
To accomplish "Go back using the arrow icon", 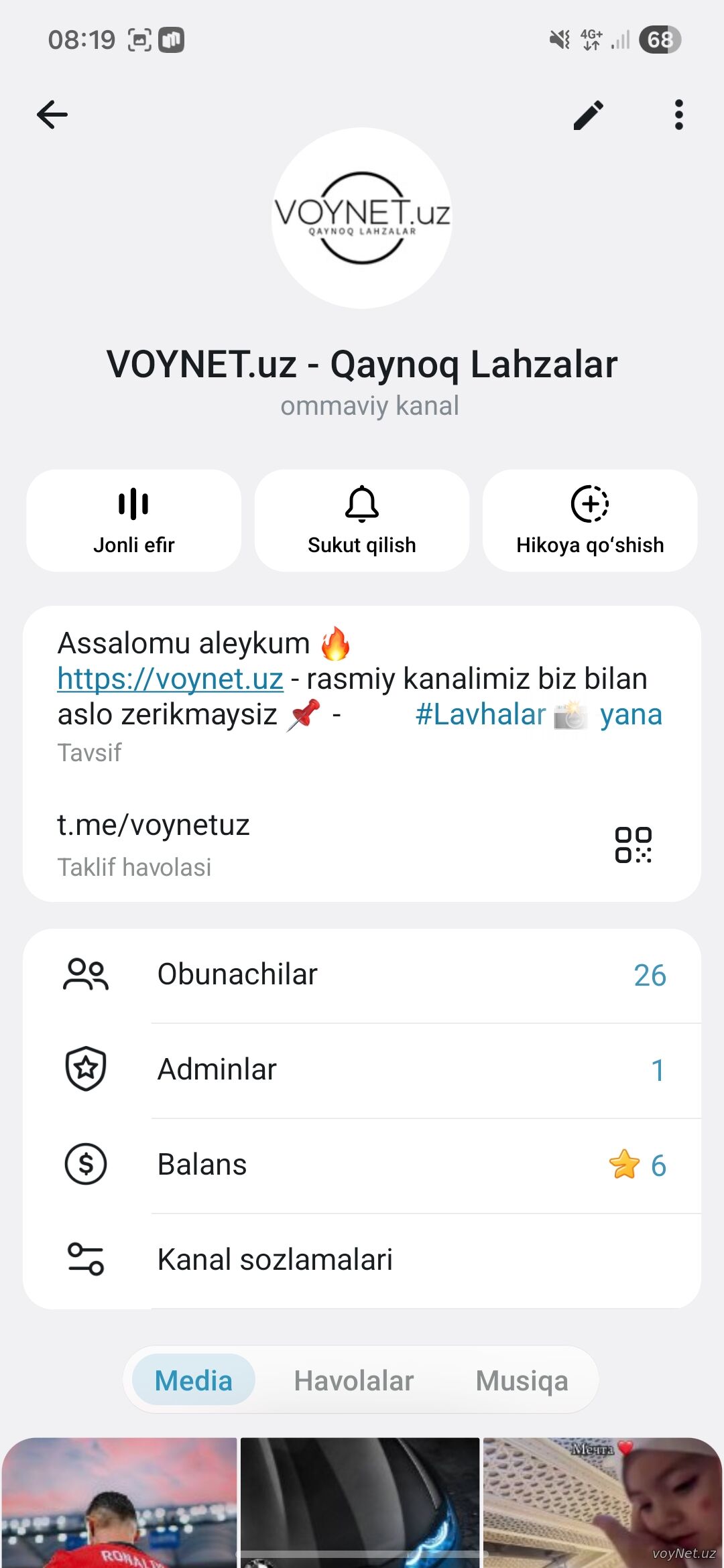I will tap(52, 115).
